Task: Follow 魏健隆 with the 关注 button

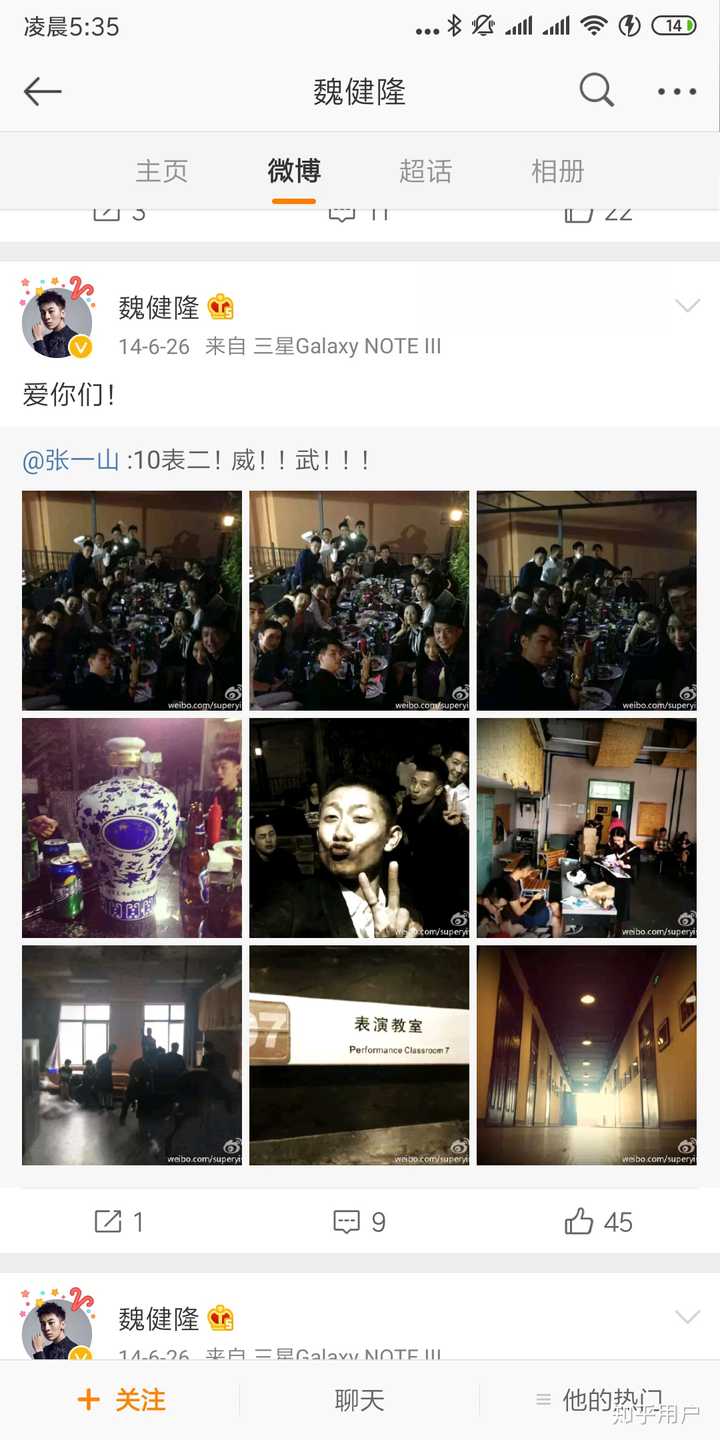Action: pos(121,1400)
